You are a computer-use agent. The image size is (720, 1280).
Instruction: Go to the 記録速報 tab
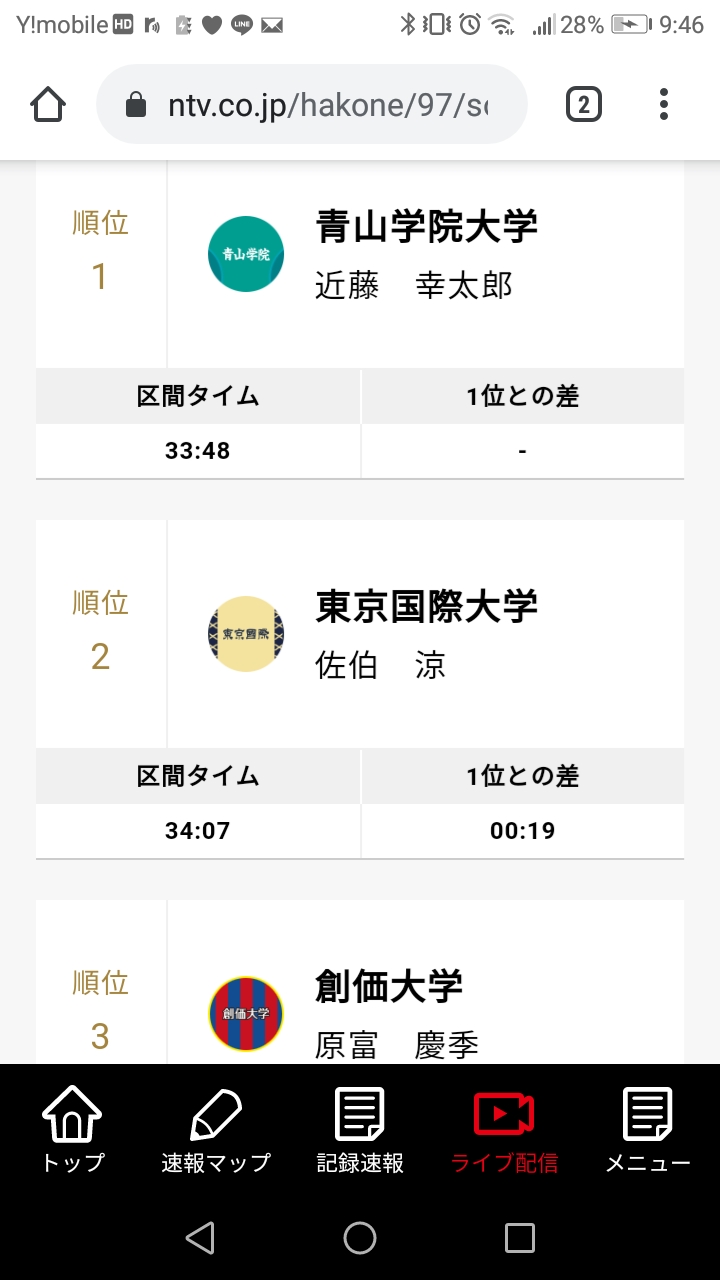point(360,1130)
